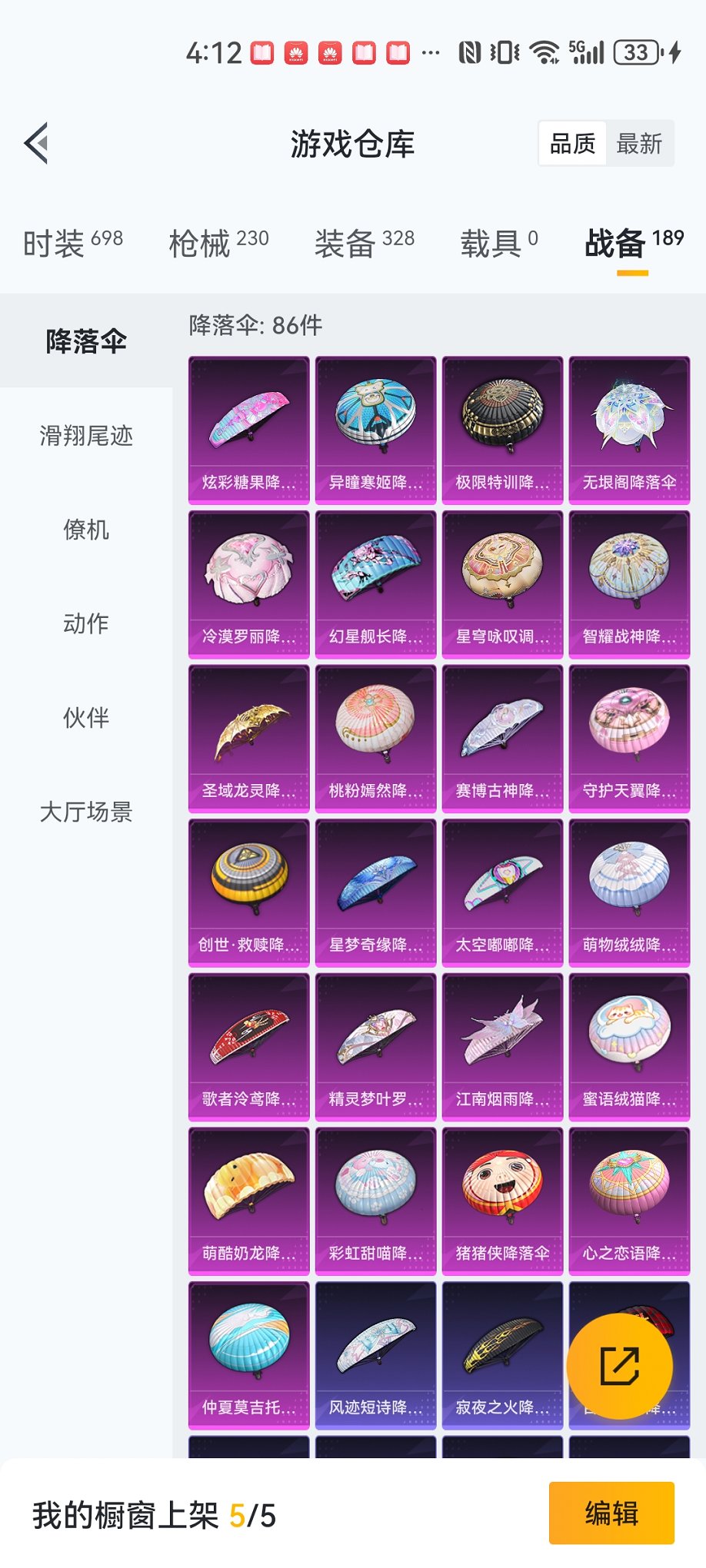This screenshot has height=1568, width=706.
Task: View the 创世·救赎 parachute
Action: [248, 892]
